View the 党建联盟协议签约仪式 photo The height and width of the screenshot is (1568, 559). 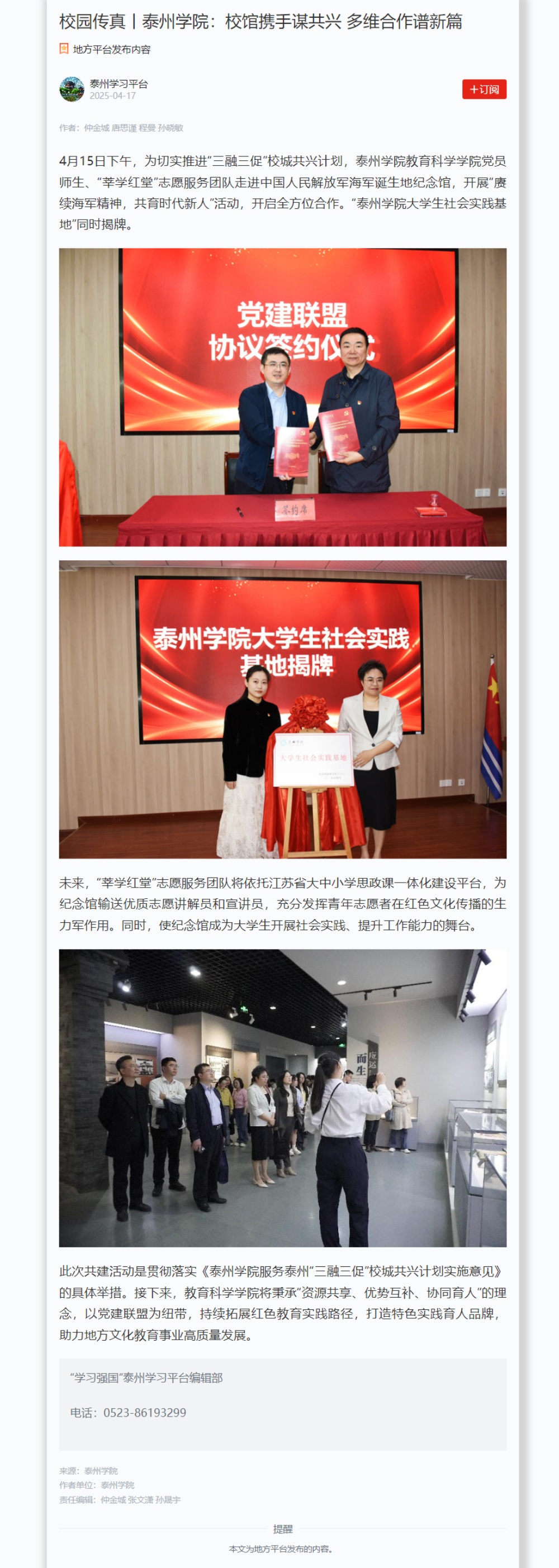point(282,397)
